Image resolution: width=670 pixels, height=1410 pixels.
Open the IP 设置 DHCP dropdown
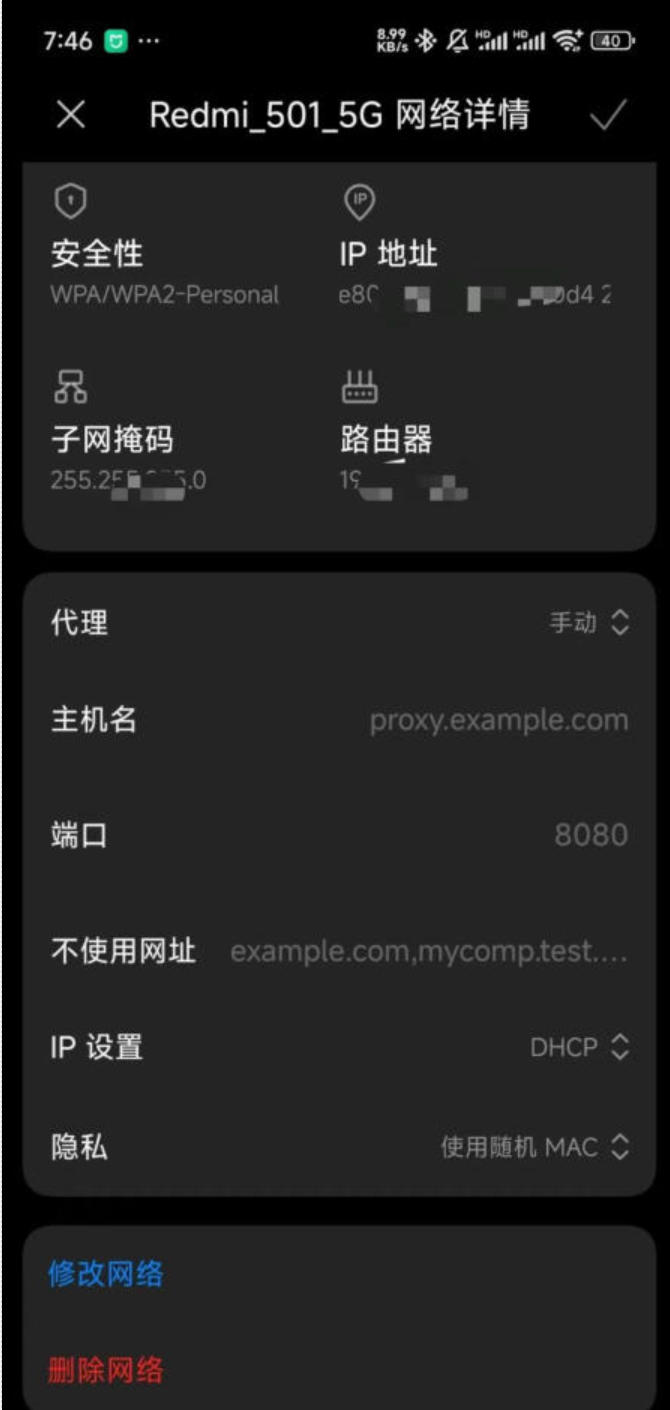(579, 1047)
